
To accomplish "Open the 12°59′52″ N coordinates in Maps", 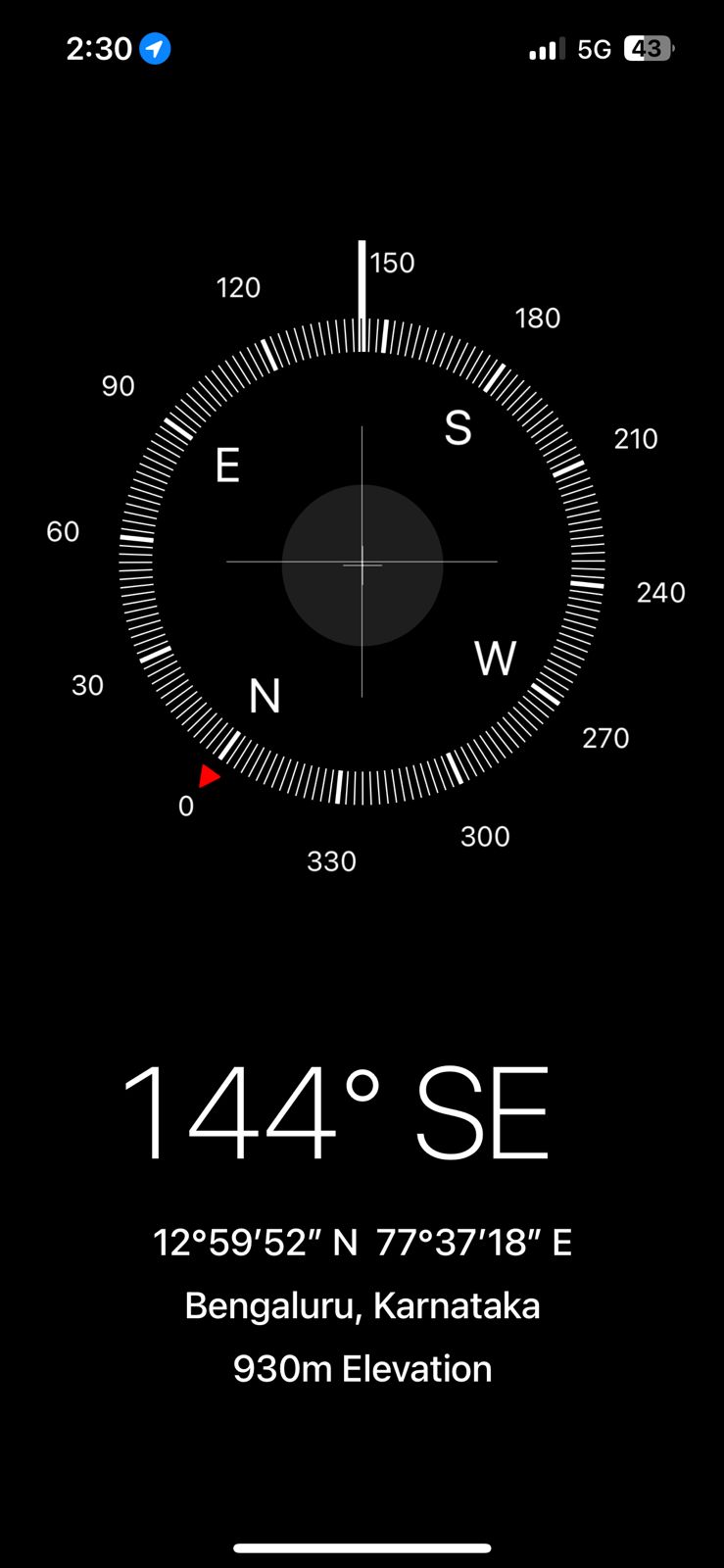I will [362, 1243].
